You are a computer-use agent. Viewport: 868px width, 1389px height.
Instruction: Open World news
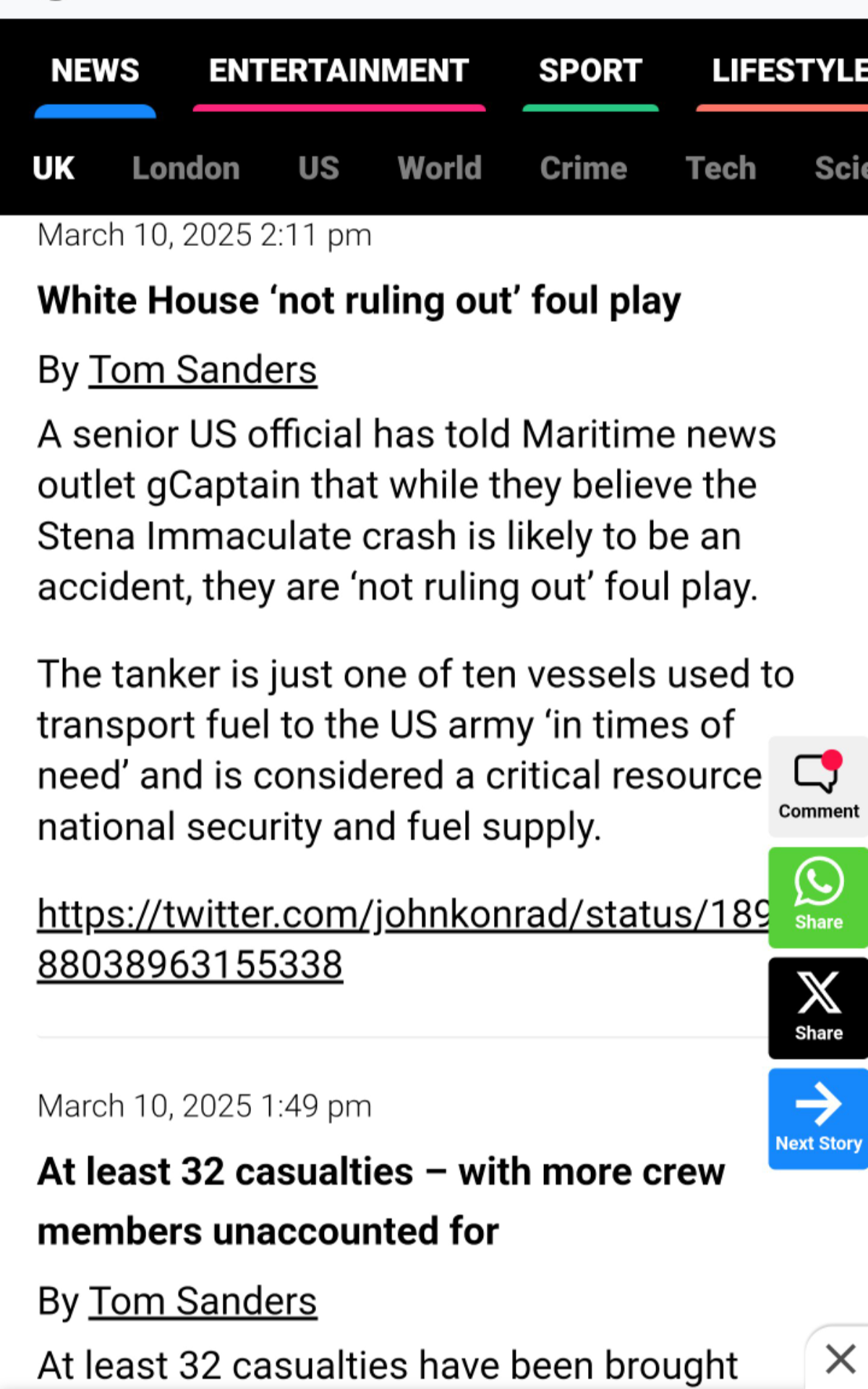439,168
